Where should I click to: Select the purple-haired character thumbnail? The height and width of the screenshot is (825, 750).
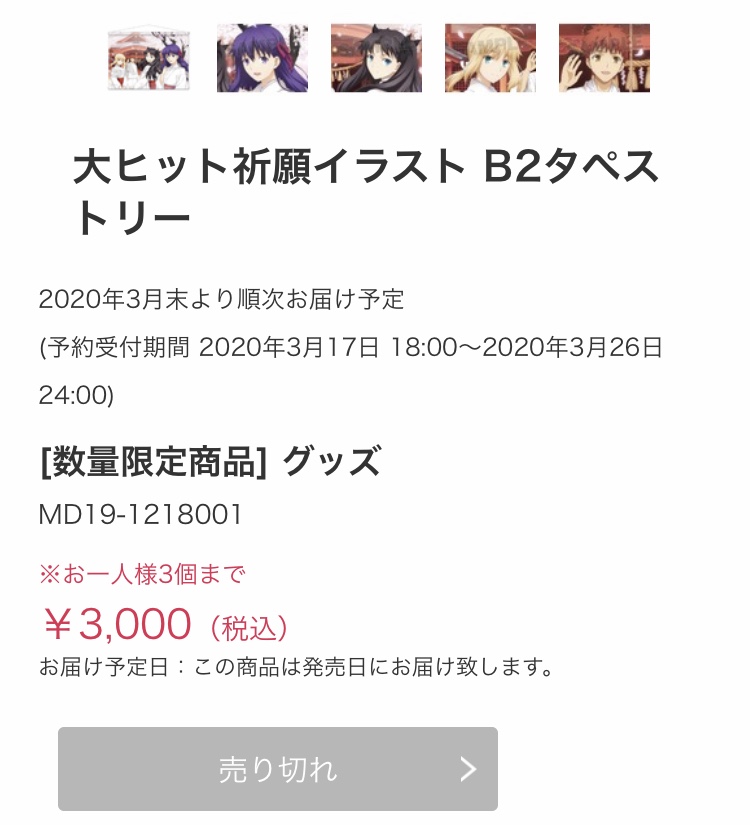pyautogui.click(x=262, y=58)
